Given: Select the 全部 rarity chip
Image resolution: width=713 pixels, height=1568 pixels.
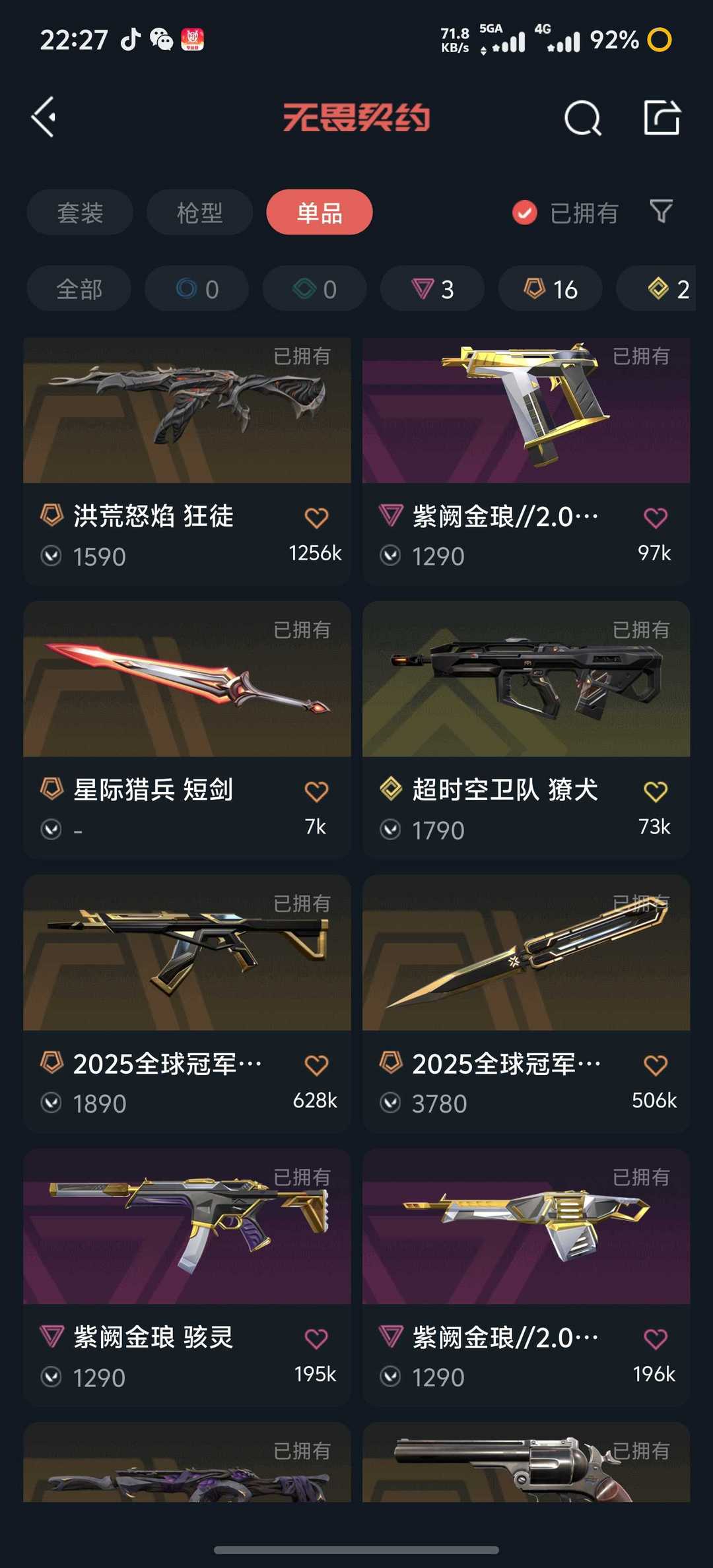Looking at the screenshot, I should pos(79,289).
